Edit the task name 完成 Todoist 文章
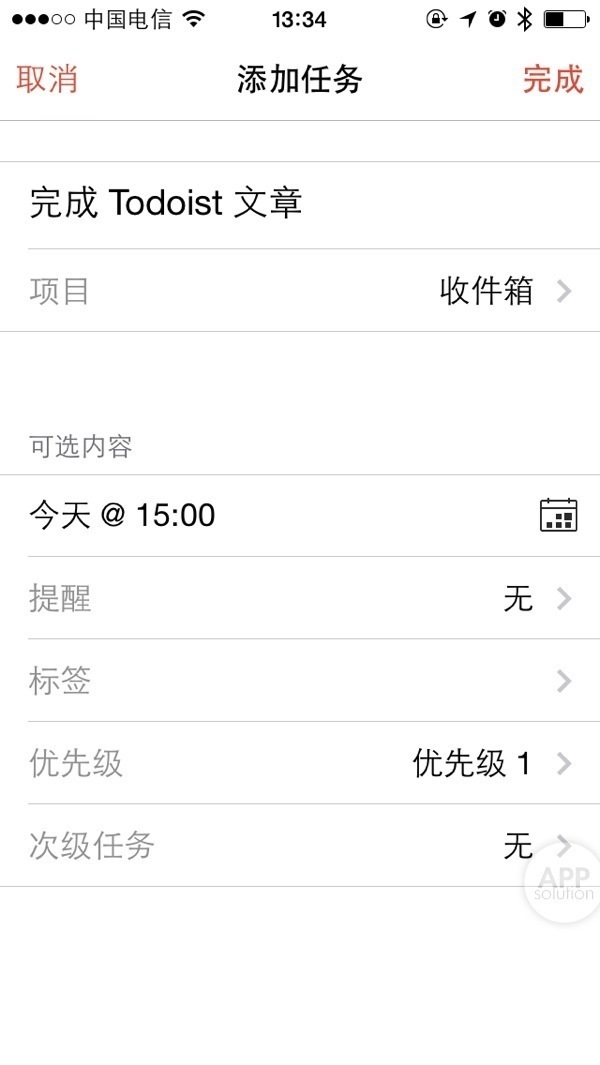 (x=166, y=204)
